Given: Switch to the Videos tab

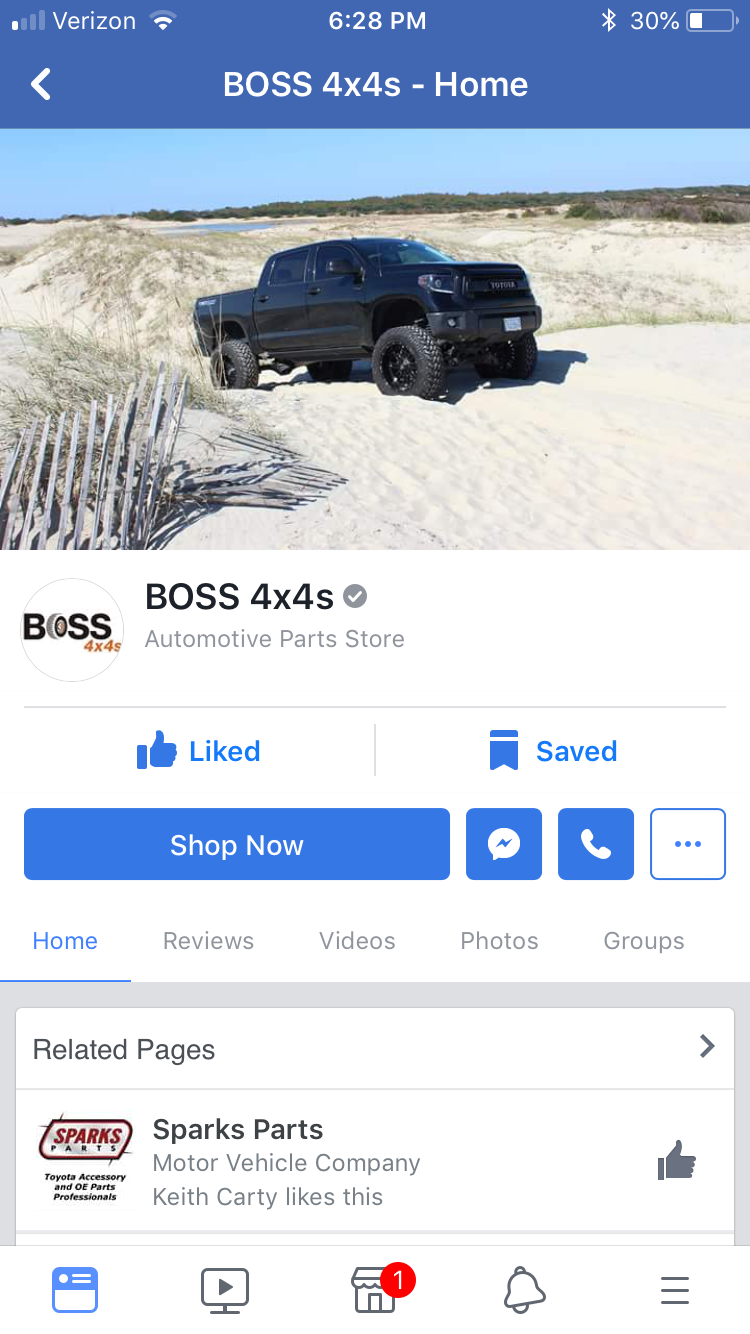Looking at the screenshot, I should pyautogui.click(x=357, y=941).
